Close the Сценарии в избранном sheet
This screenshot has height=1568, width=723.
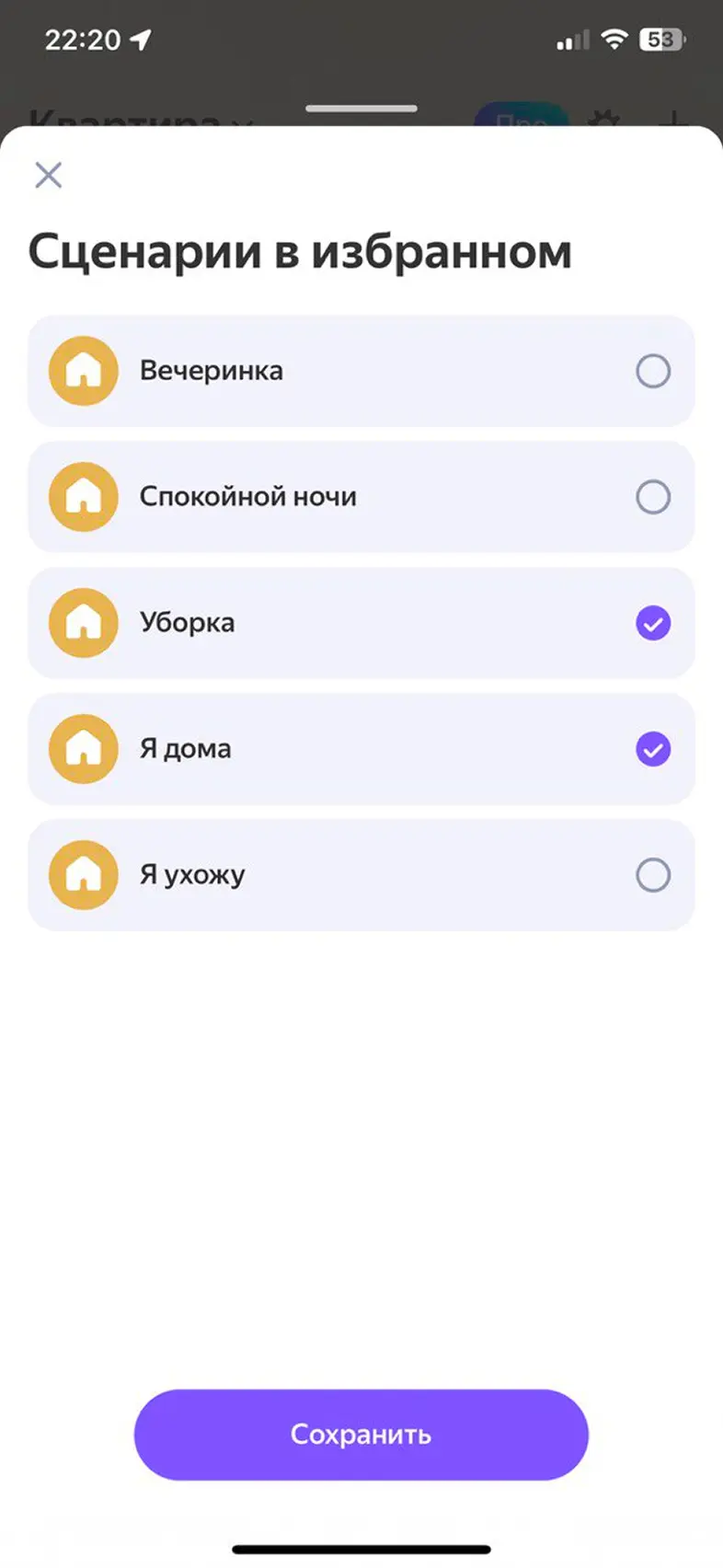pos(48,175)
